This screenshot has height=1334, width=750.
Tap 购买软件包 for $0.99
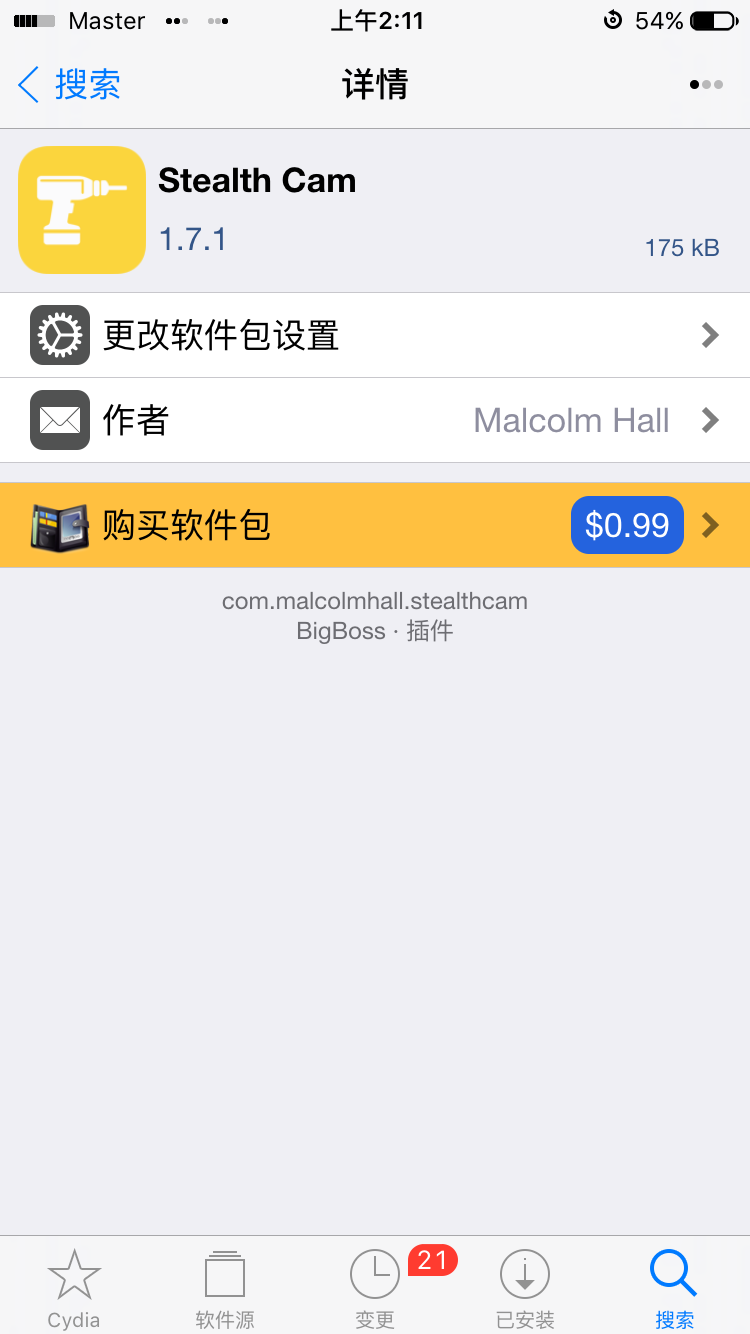pos(375,525)
